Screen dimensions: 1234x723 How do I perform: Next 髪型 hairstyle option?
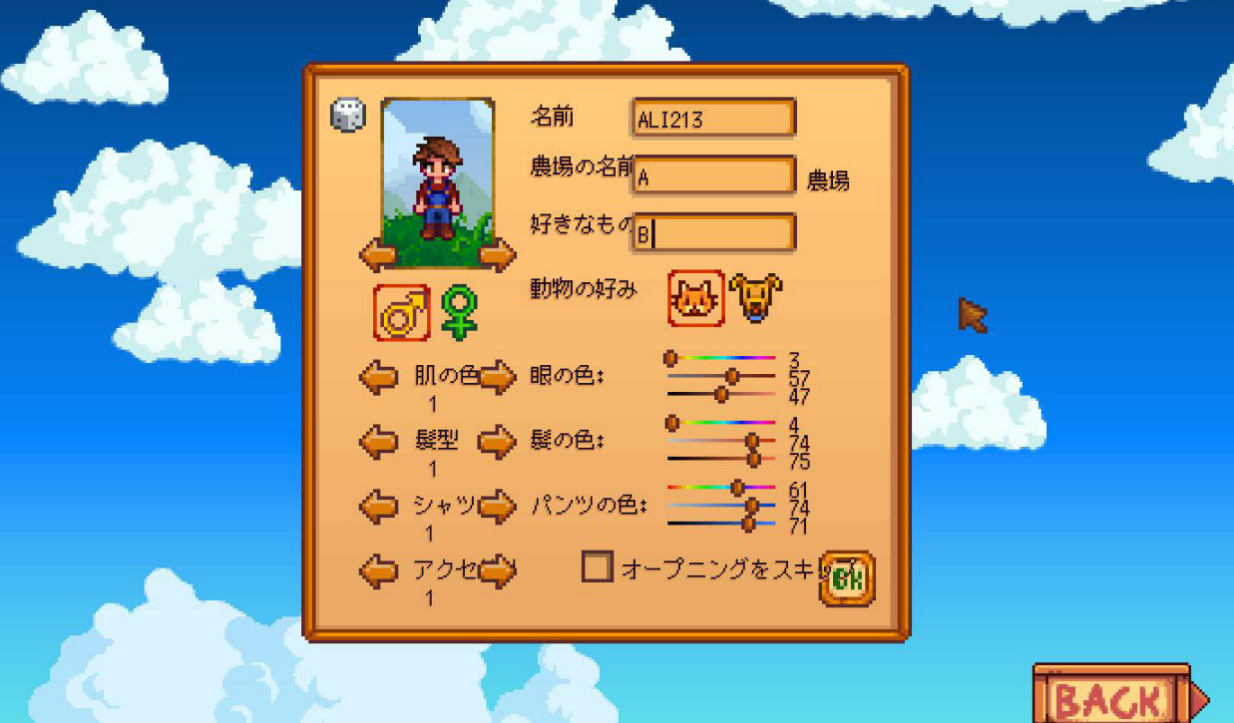497,441
